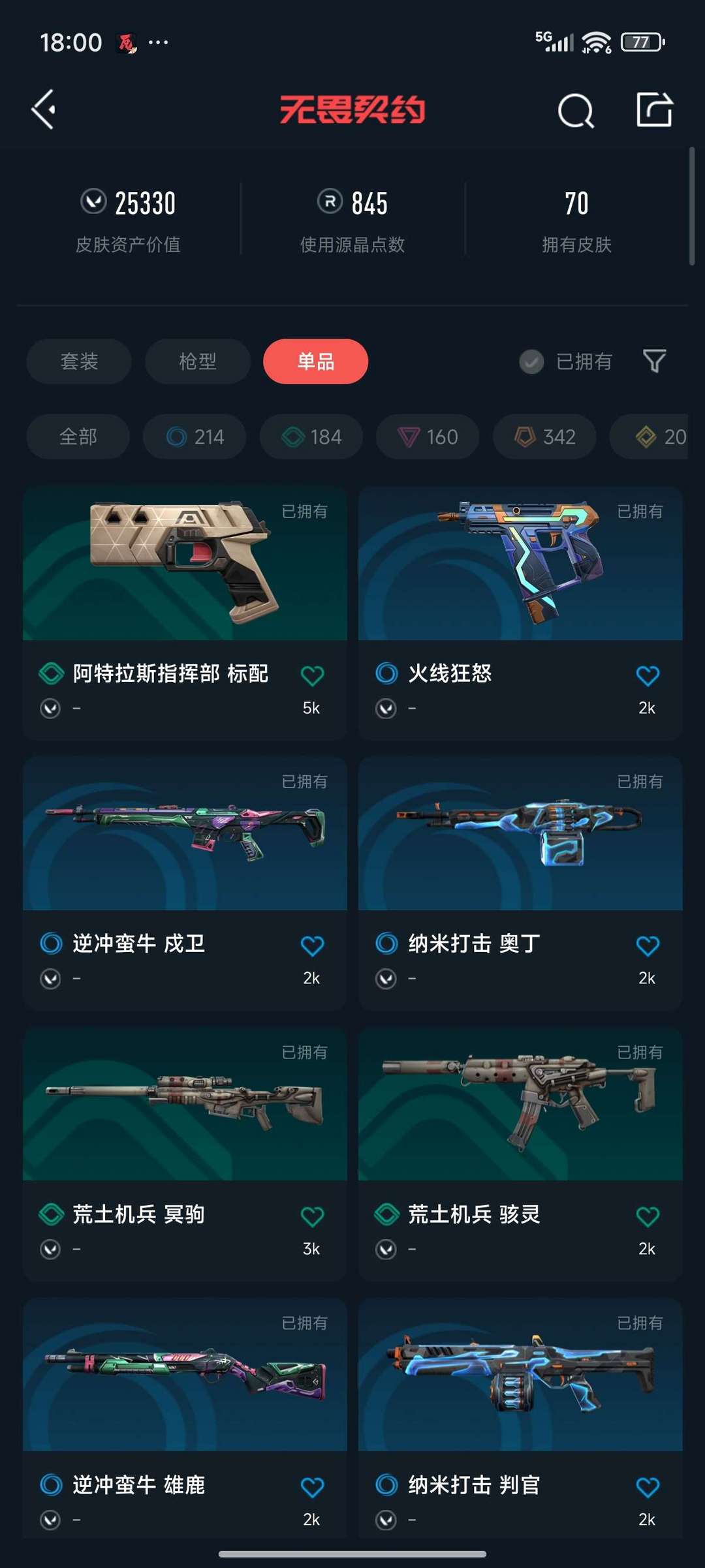The height and width of the screenshot is (1568, 705).
Task: Open the search icon
Action: pyautogui.click(x=576, y=110)
